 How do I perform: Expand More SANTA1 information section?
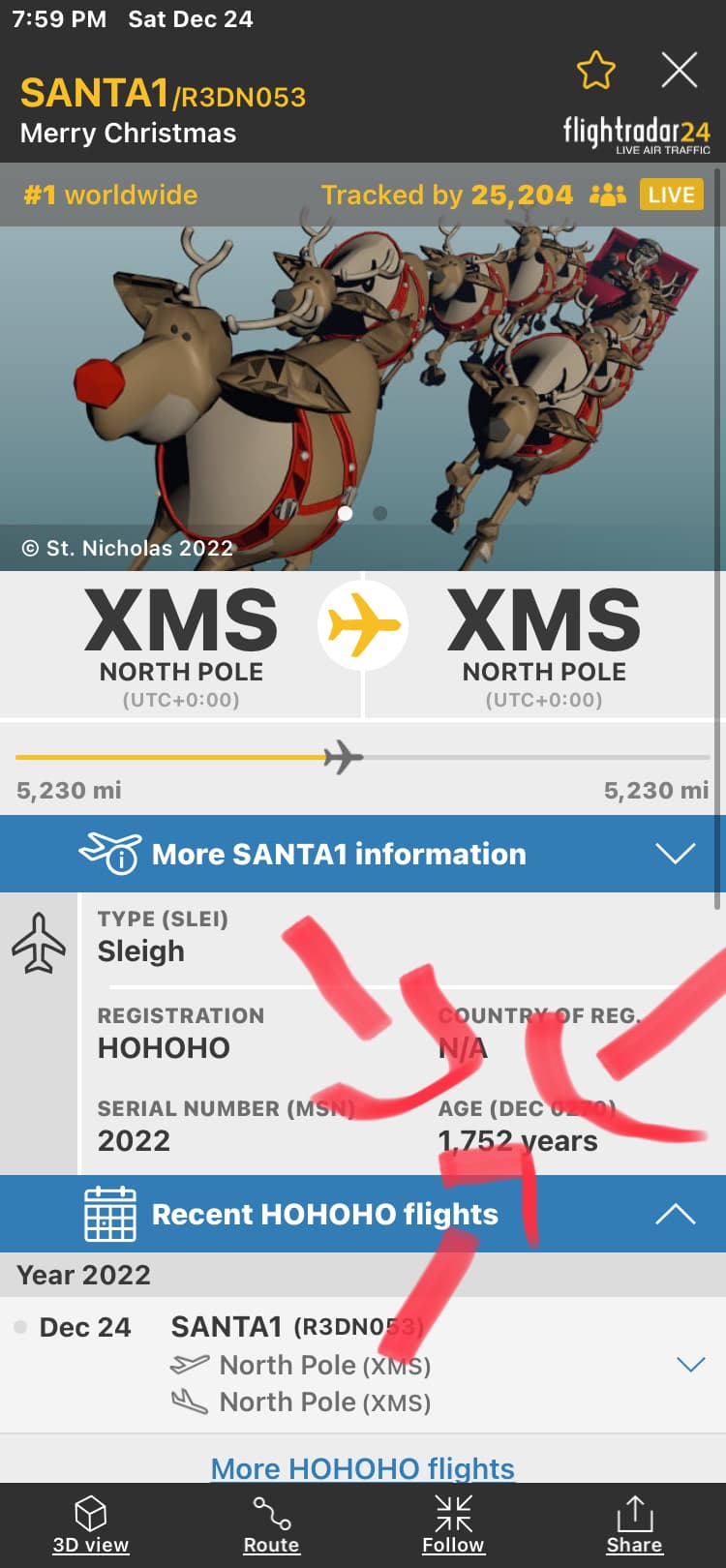point(675,854)
